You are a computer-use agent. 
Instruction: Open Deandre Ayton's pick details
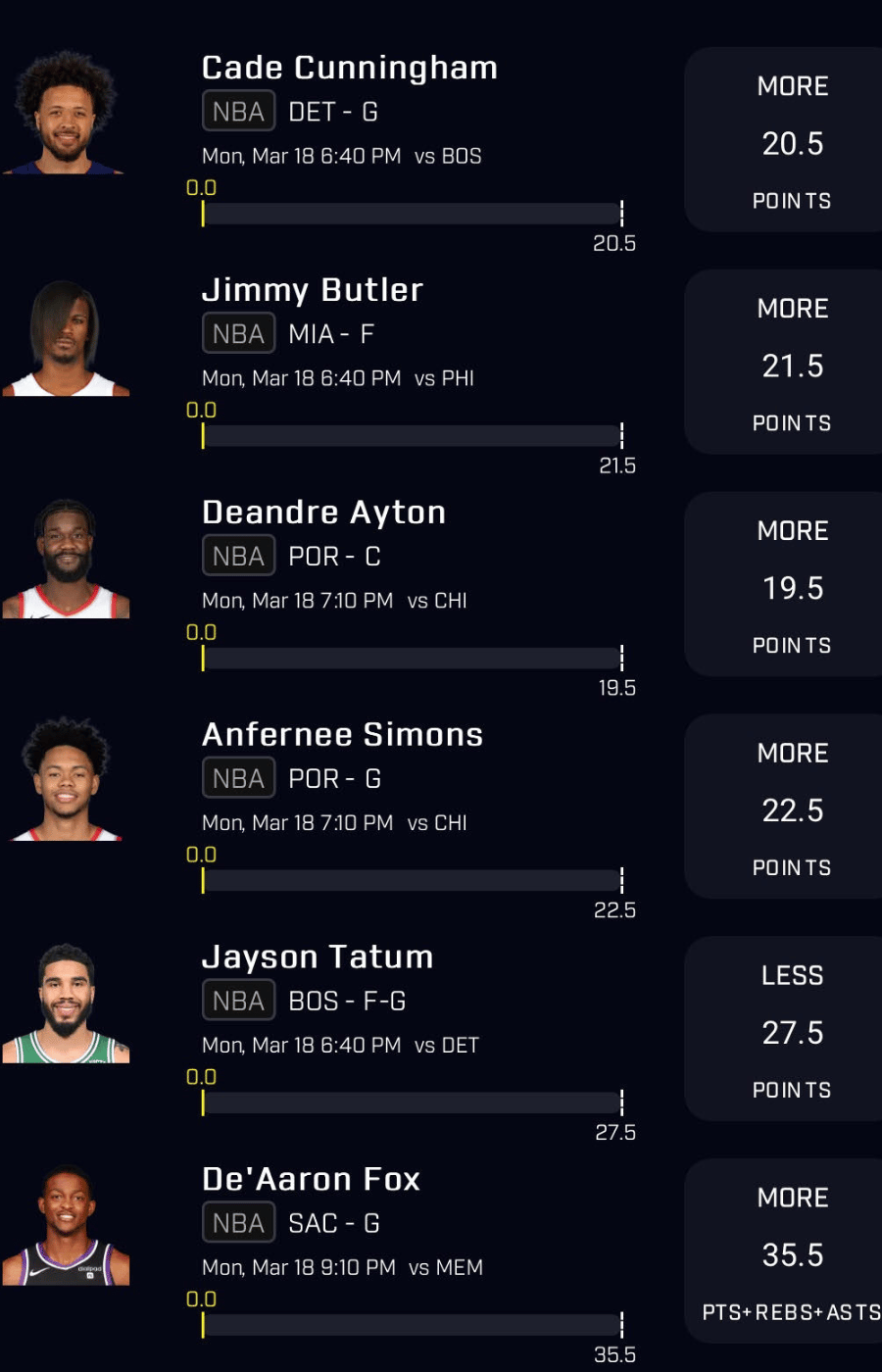point(323,514)
